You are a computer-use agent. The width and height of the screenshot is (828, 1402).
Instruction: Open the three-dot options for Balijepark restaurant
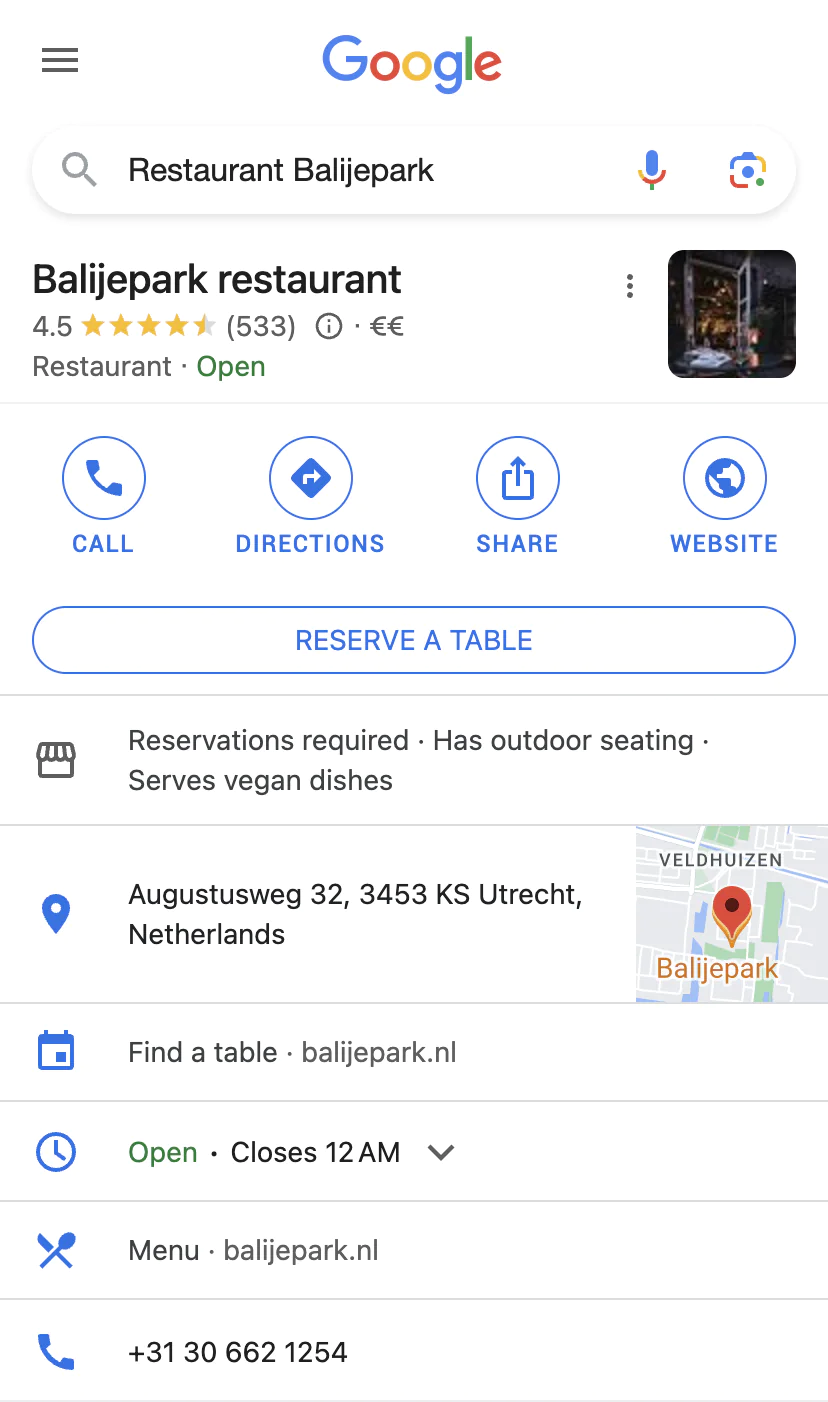(x=629, y=287)
